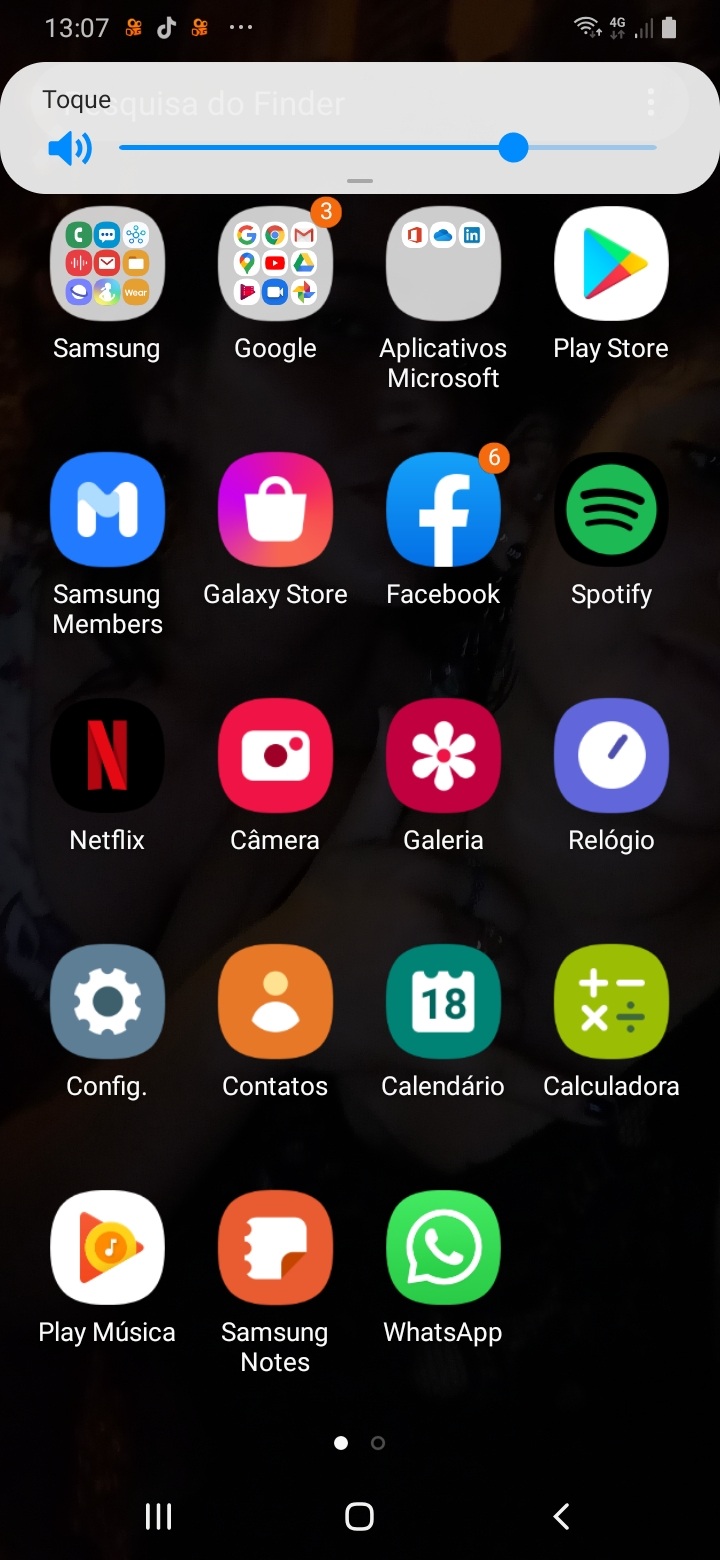Screen dimensions: 720x1560
Task: Expand the volume panel handle
Action: point(360,181)
